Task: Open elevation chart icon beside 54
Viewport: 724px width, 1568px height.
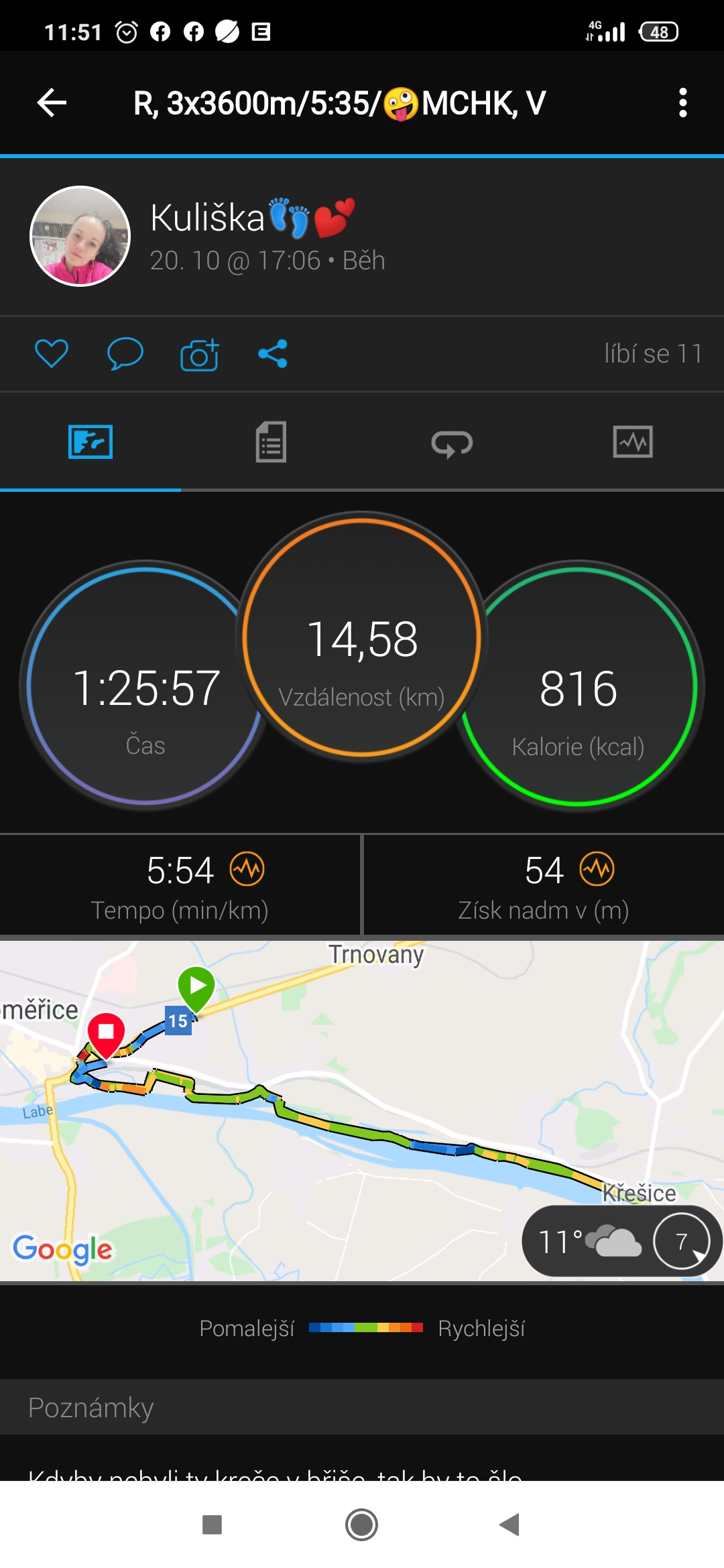Action: tap(597, 869)
